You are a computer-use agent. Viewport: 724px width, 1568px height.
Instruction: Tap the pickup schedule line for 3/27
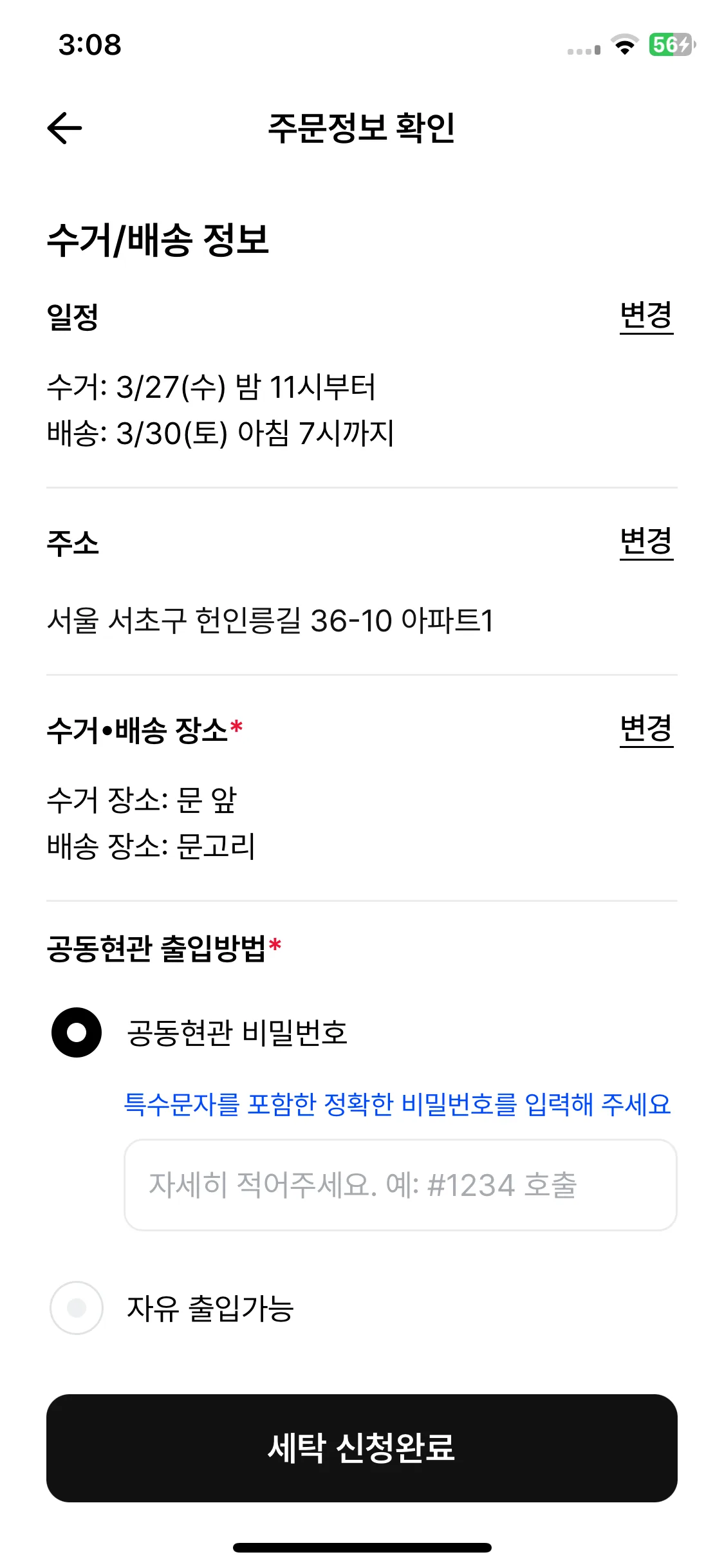pos(214,386)
